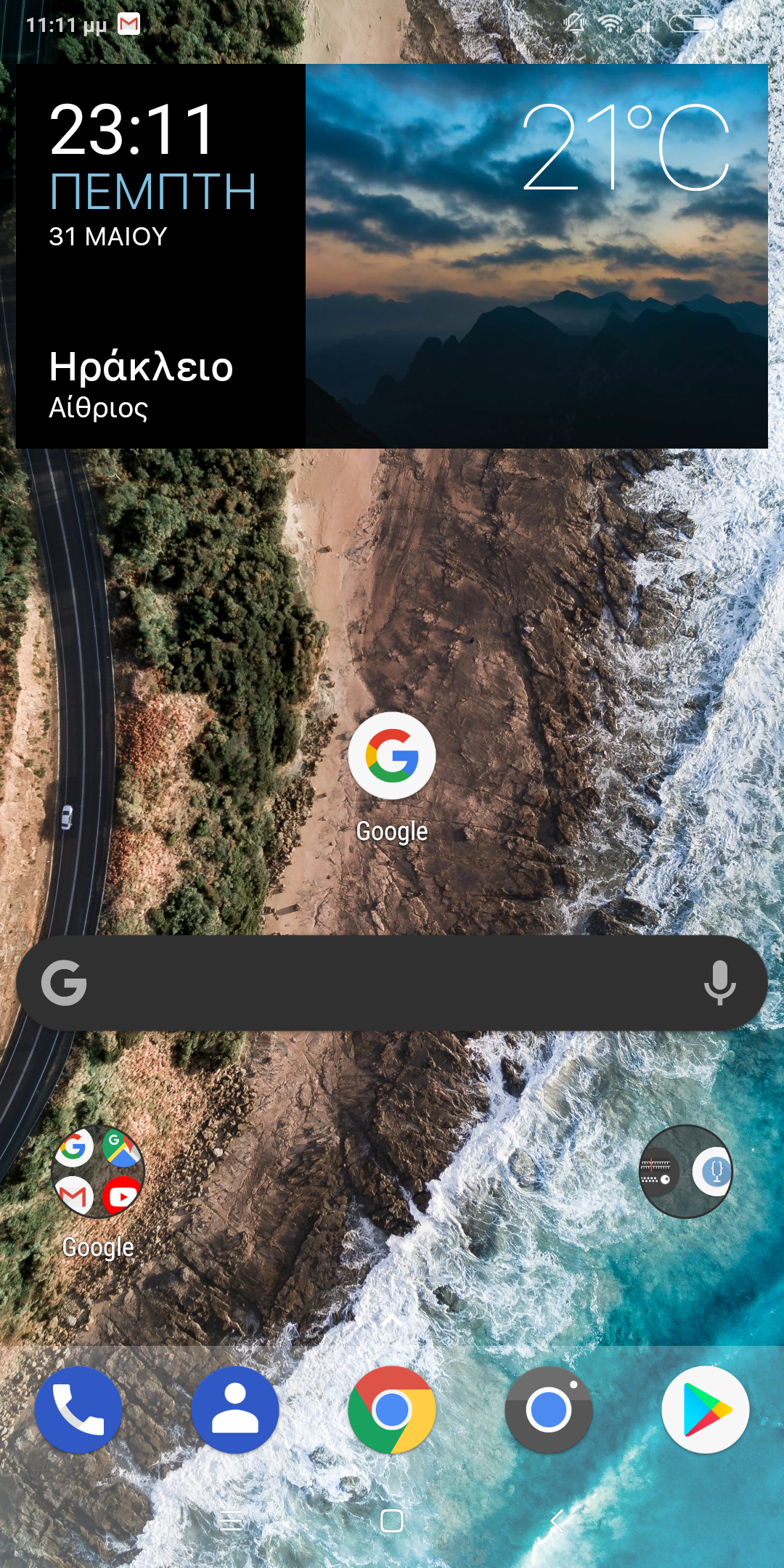
Task: Launch the Phone dialer app
Action: (x=78, y=1410)
